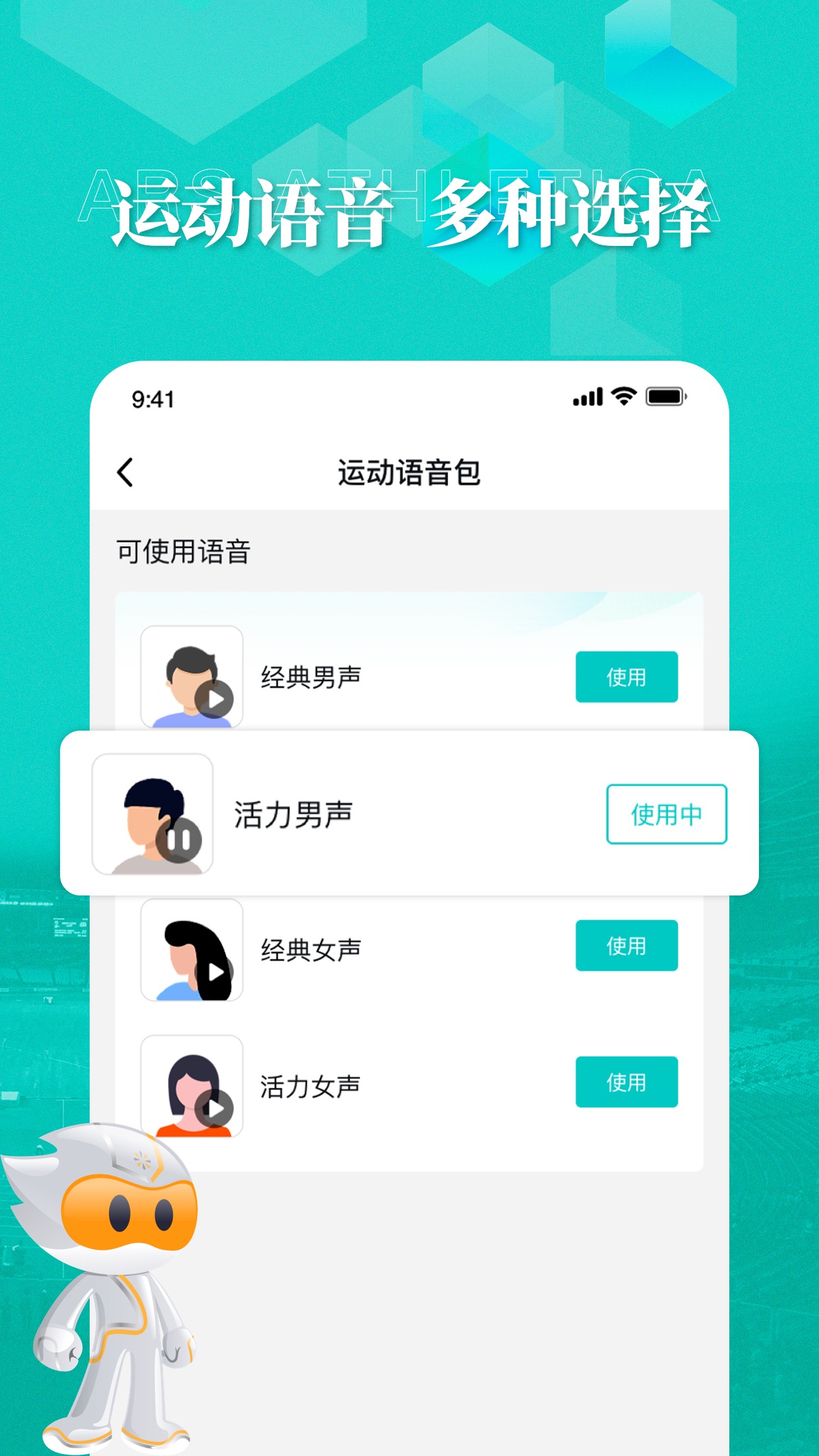The image size is (819, 1456).
Task: Select the 运动语音包 title
Action: coord(409,470)
